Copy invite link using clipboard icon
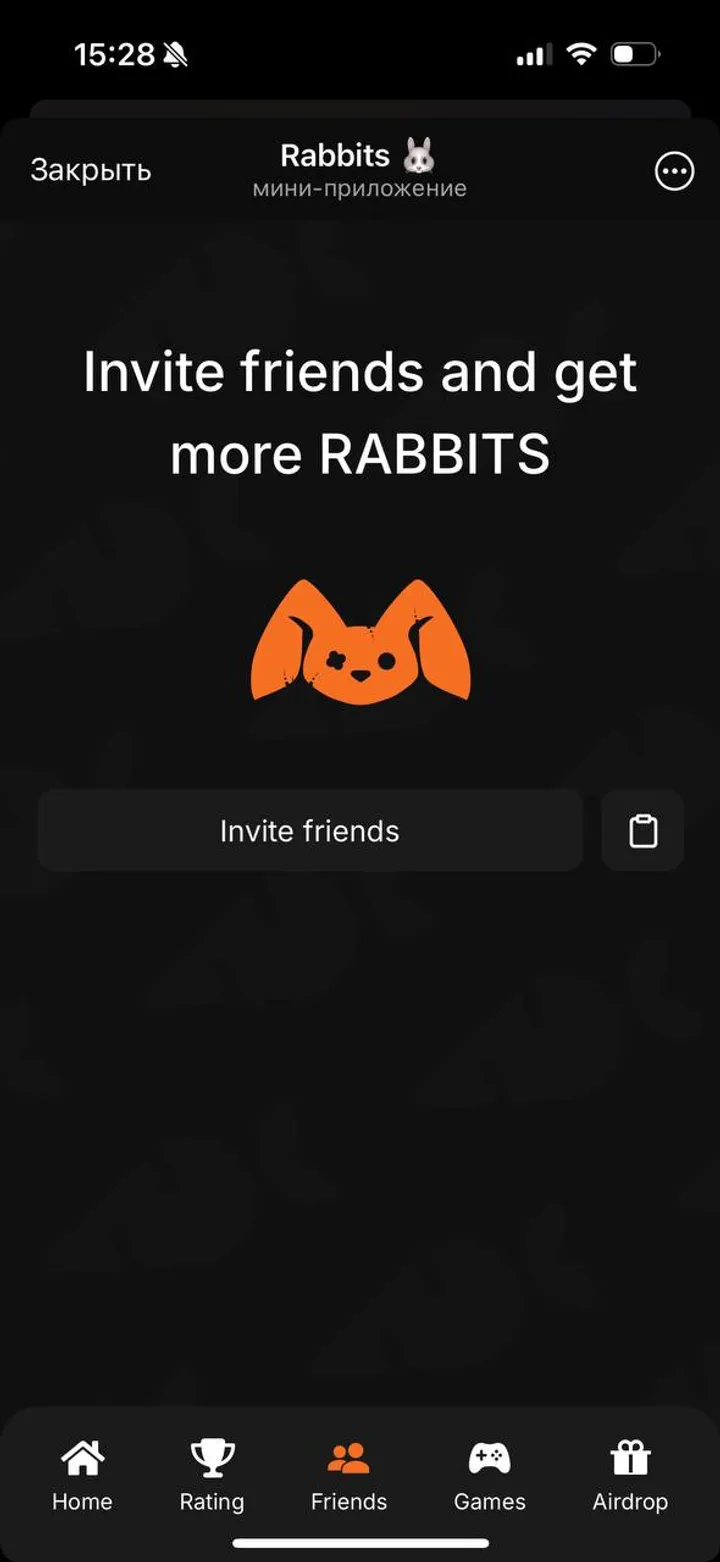 (x=642, y=831)
